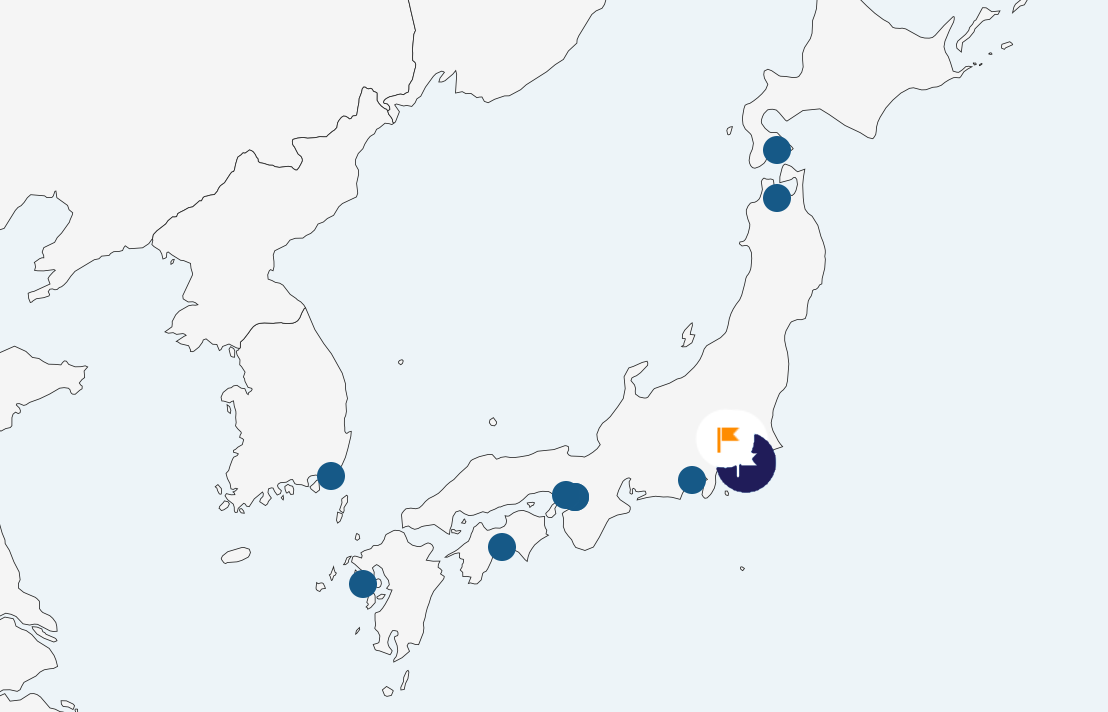Select the marker on Shikoku island
Image resolution: width=1108 pixels, height=712 pixels.
click(x=502, y=547)
